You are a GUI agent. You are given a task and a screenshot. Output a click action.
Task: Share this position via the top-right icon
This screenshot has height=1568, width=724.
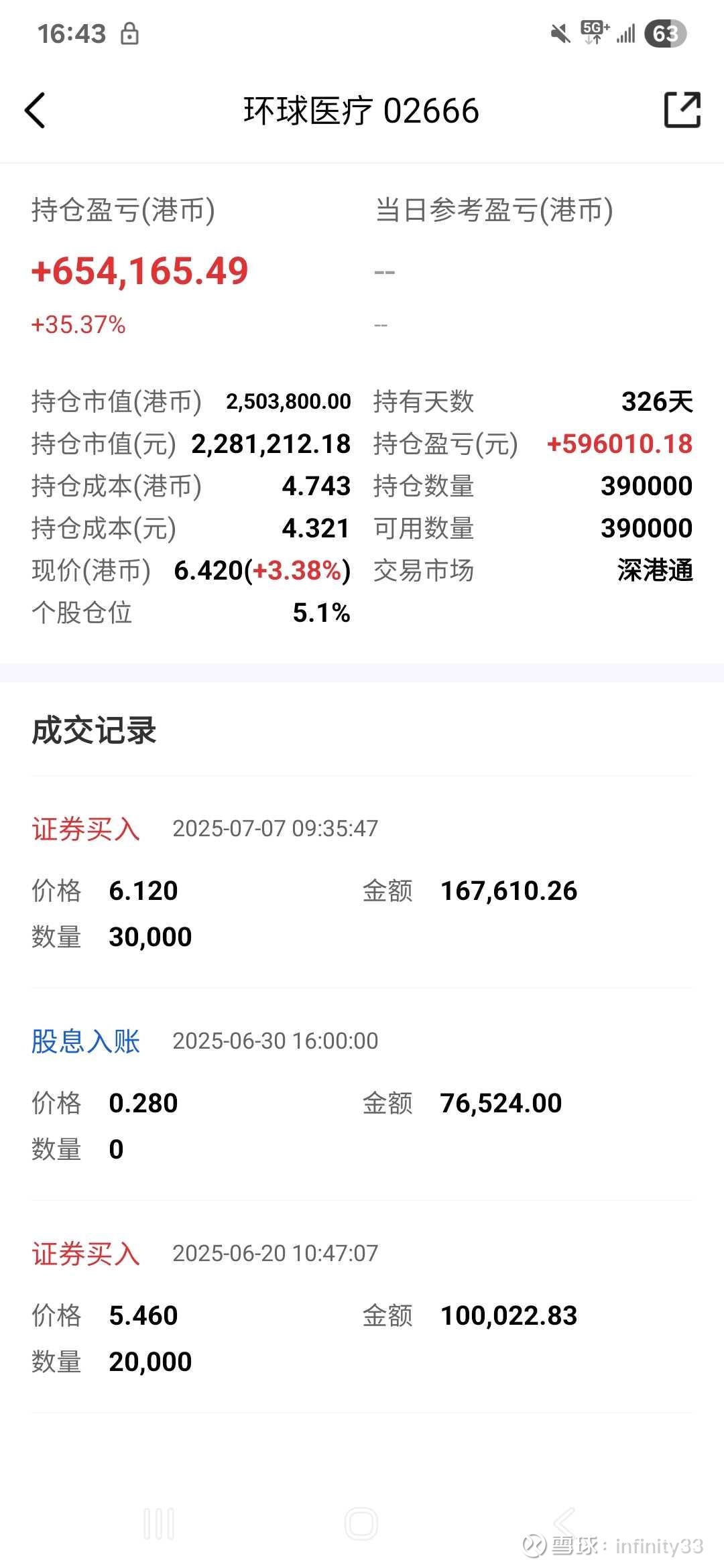coord(682,110)
